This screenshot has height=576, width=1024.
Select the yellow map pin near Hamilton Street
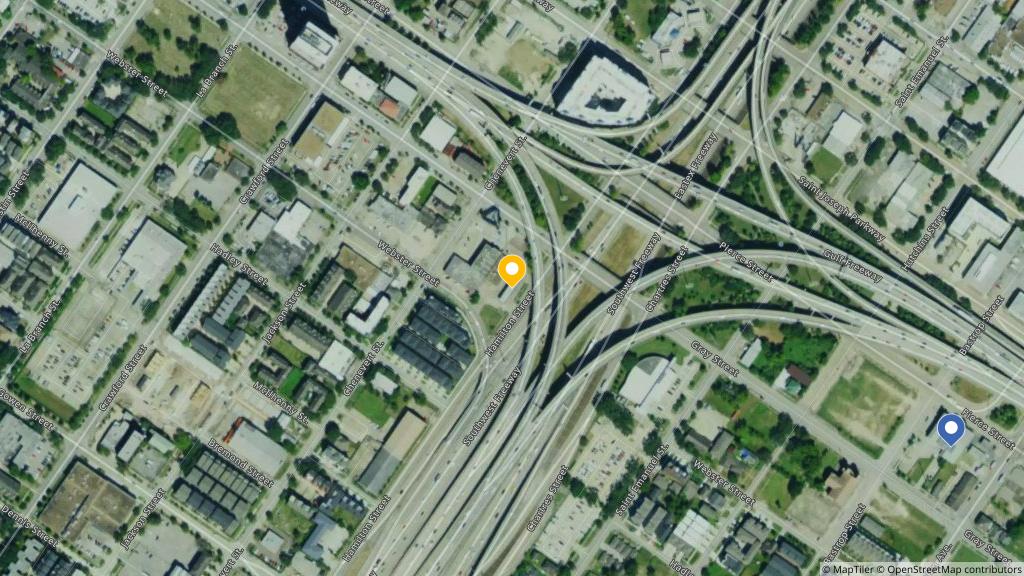point(512,270)
